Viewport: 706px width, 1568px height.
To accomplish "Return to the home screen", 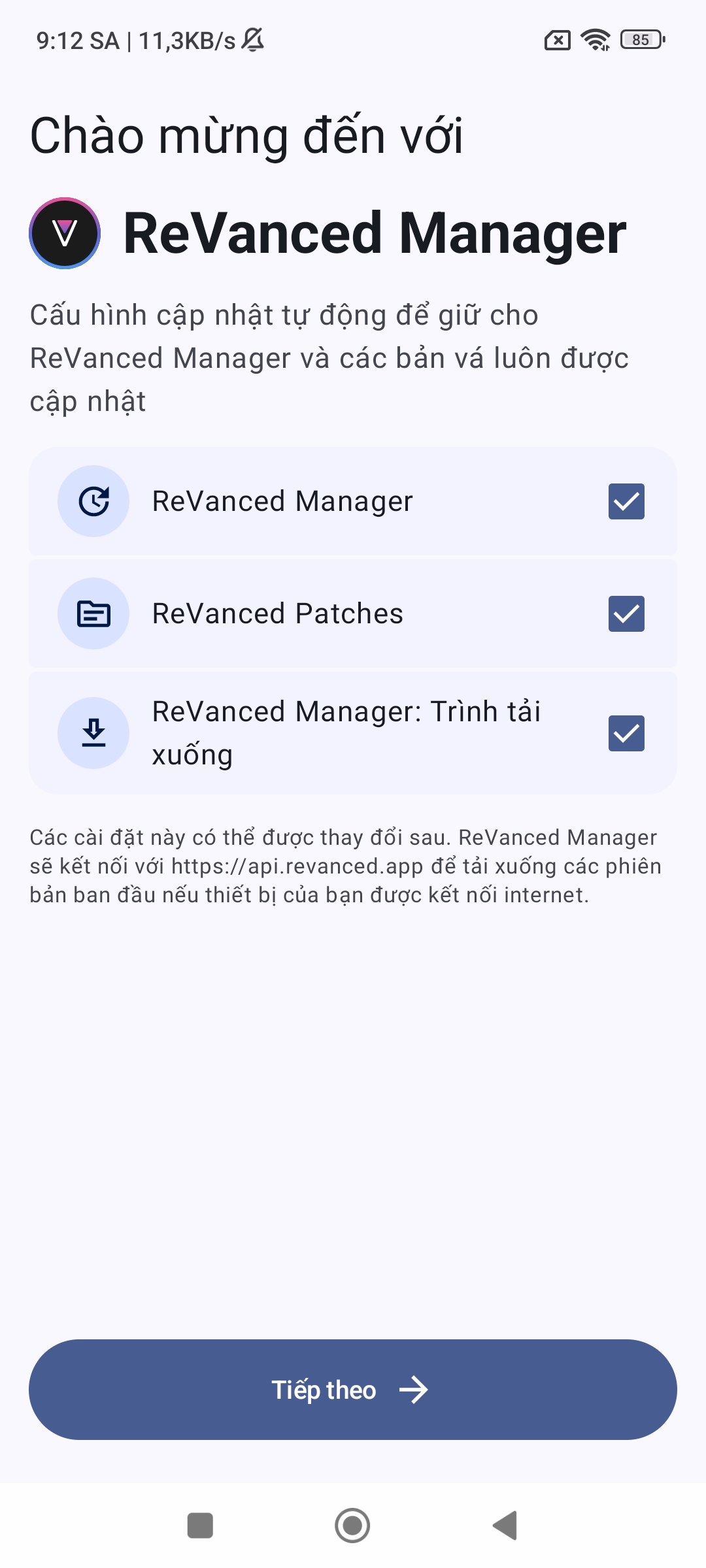I will pos(352,1526).
